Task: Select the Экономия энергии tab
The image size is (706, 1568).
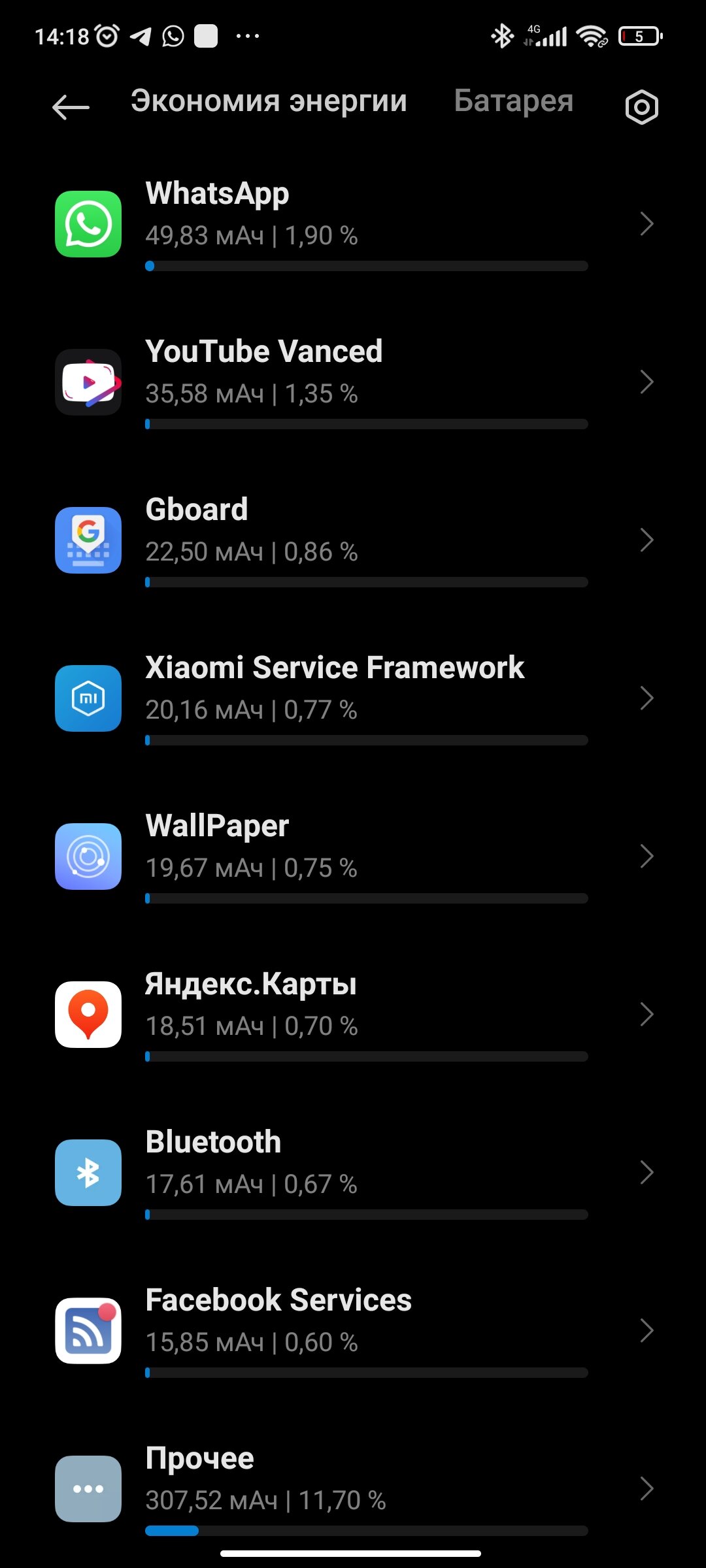Action: 269,101
